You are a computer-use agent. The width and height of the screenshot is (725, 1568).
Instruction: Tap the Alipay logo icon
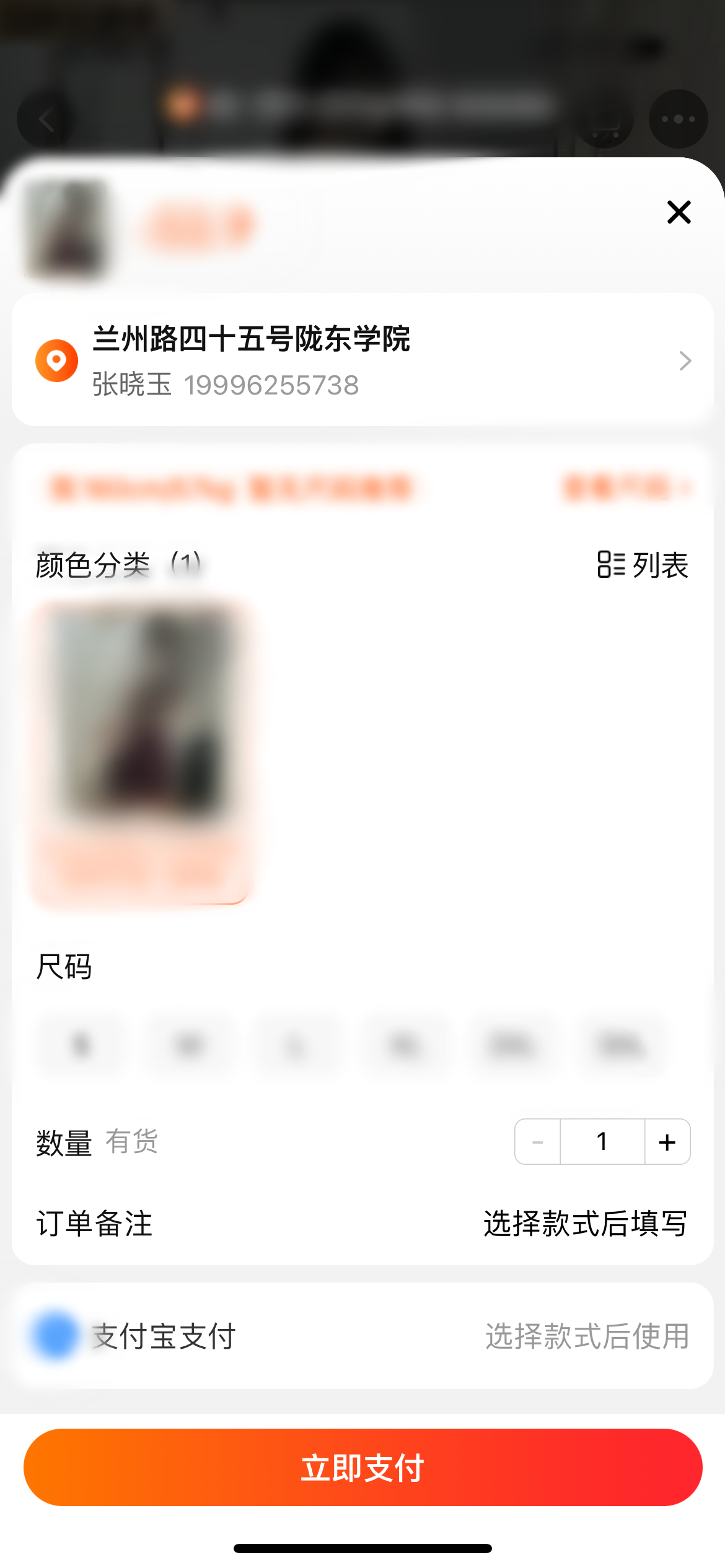55,1335
